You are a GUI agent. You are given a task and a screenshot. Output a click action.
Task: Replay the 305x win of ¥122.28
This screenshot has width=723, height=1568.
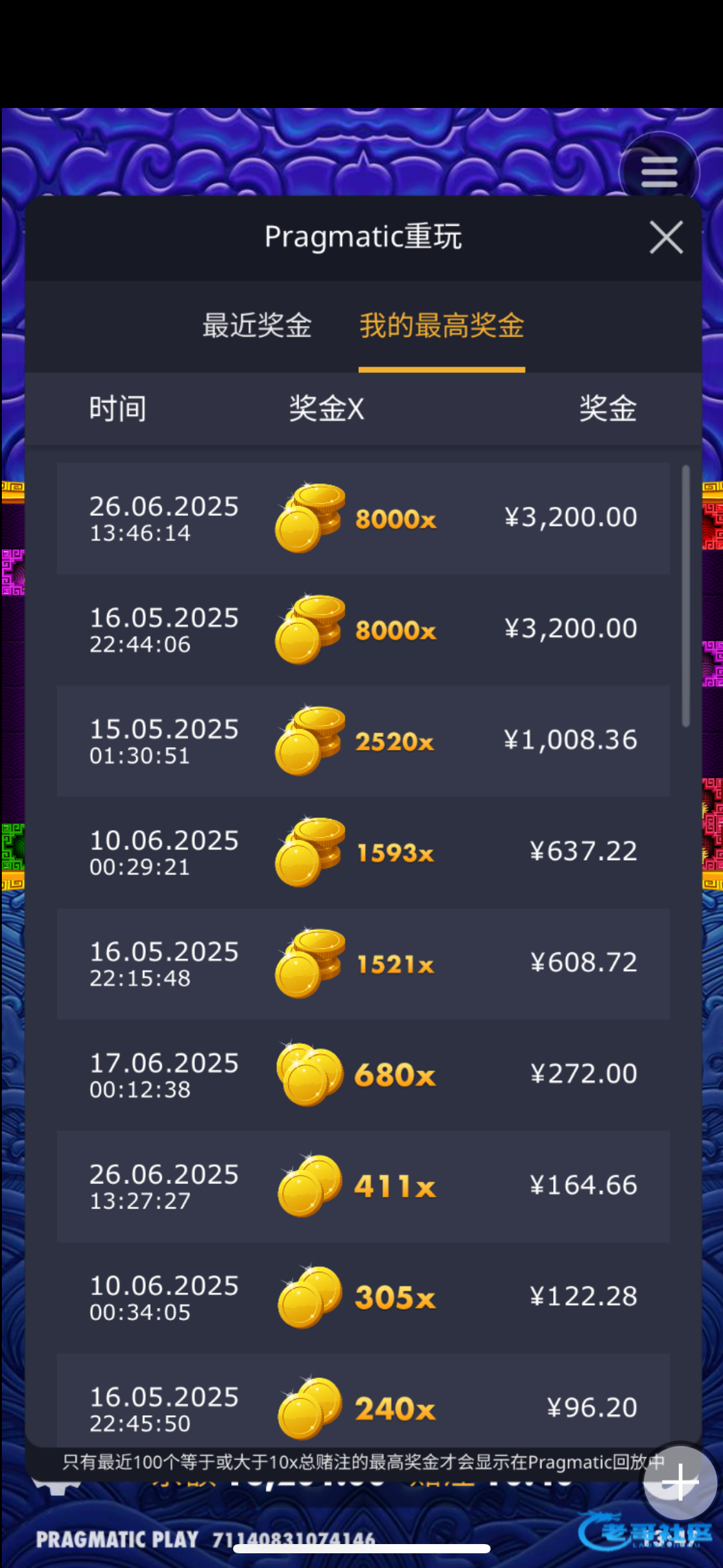pyautogui.click(x=363, y=1297)
